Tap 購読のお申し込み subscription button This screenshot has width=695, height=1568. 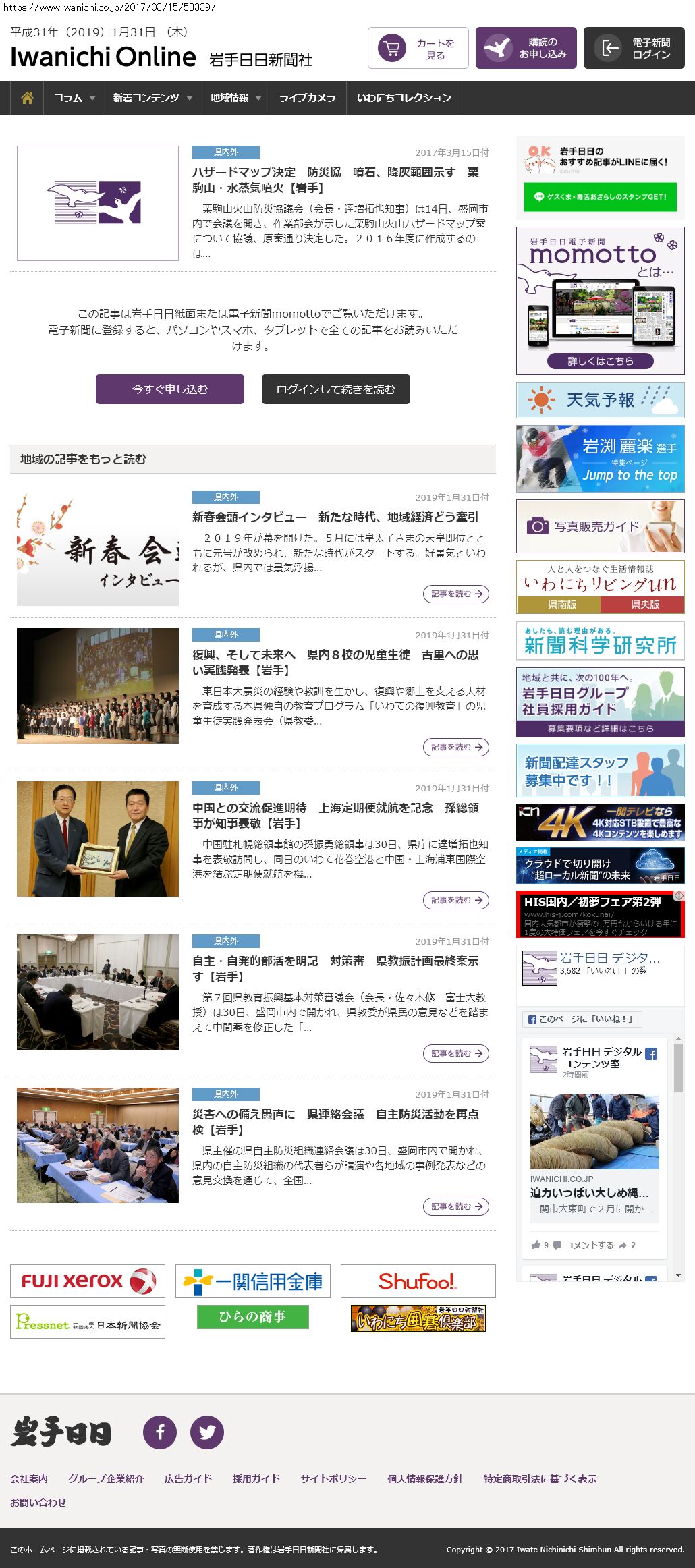(526, 48)
